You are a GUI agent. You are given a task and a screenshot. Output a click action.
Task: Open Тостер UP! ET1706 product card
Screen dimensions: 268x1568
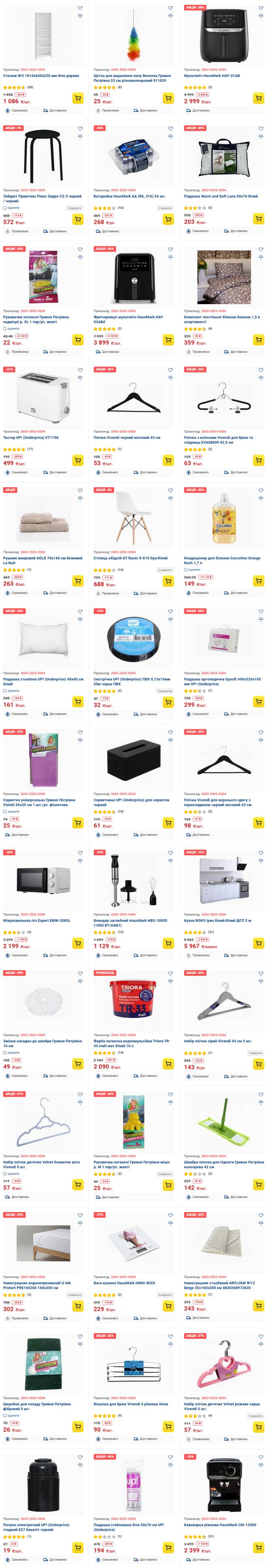[30, 438]
